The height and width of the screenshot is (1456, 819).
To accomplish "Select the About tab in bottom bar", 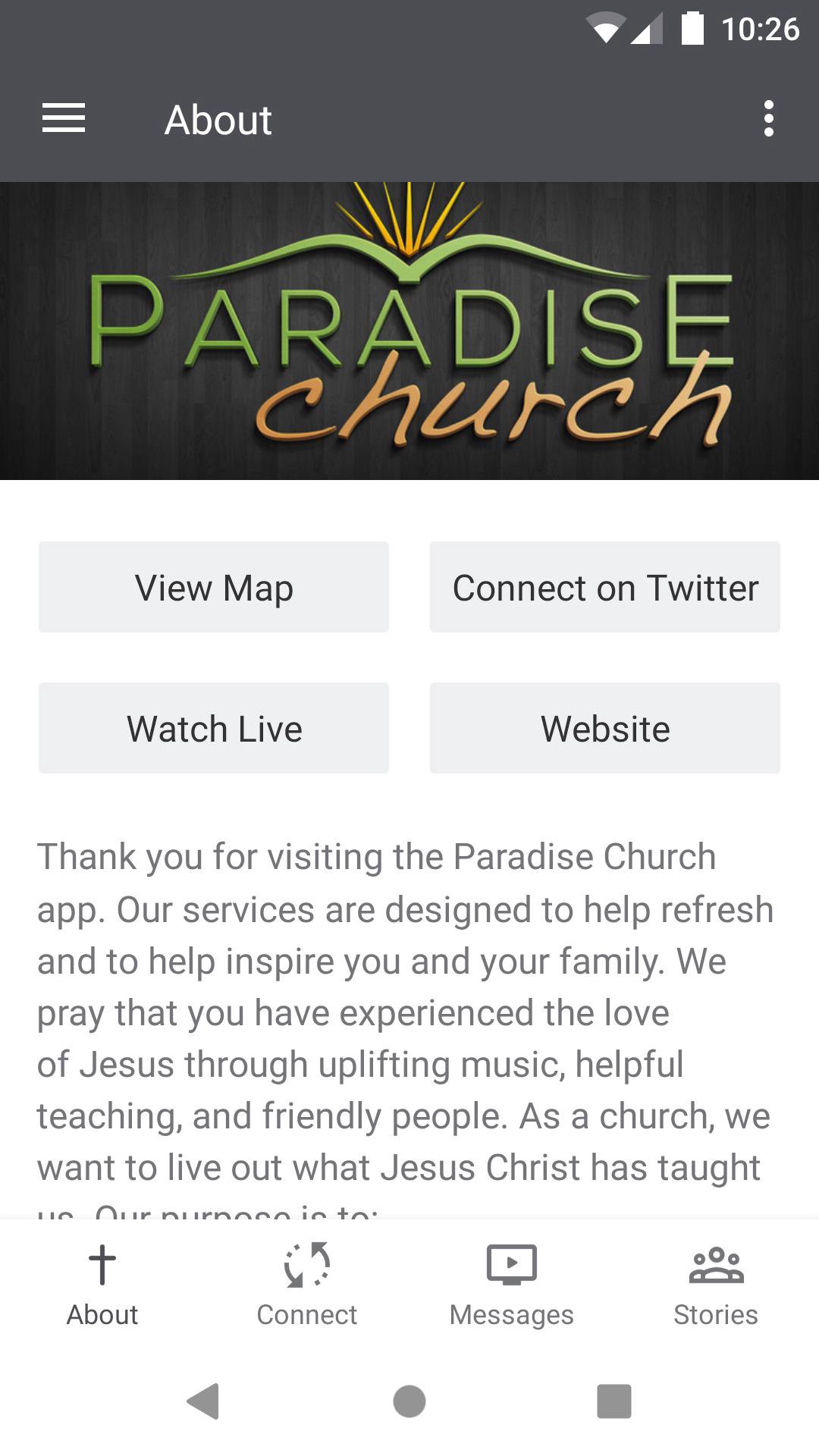I will [x=102, y=1285].
